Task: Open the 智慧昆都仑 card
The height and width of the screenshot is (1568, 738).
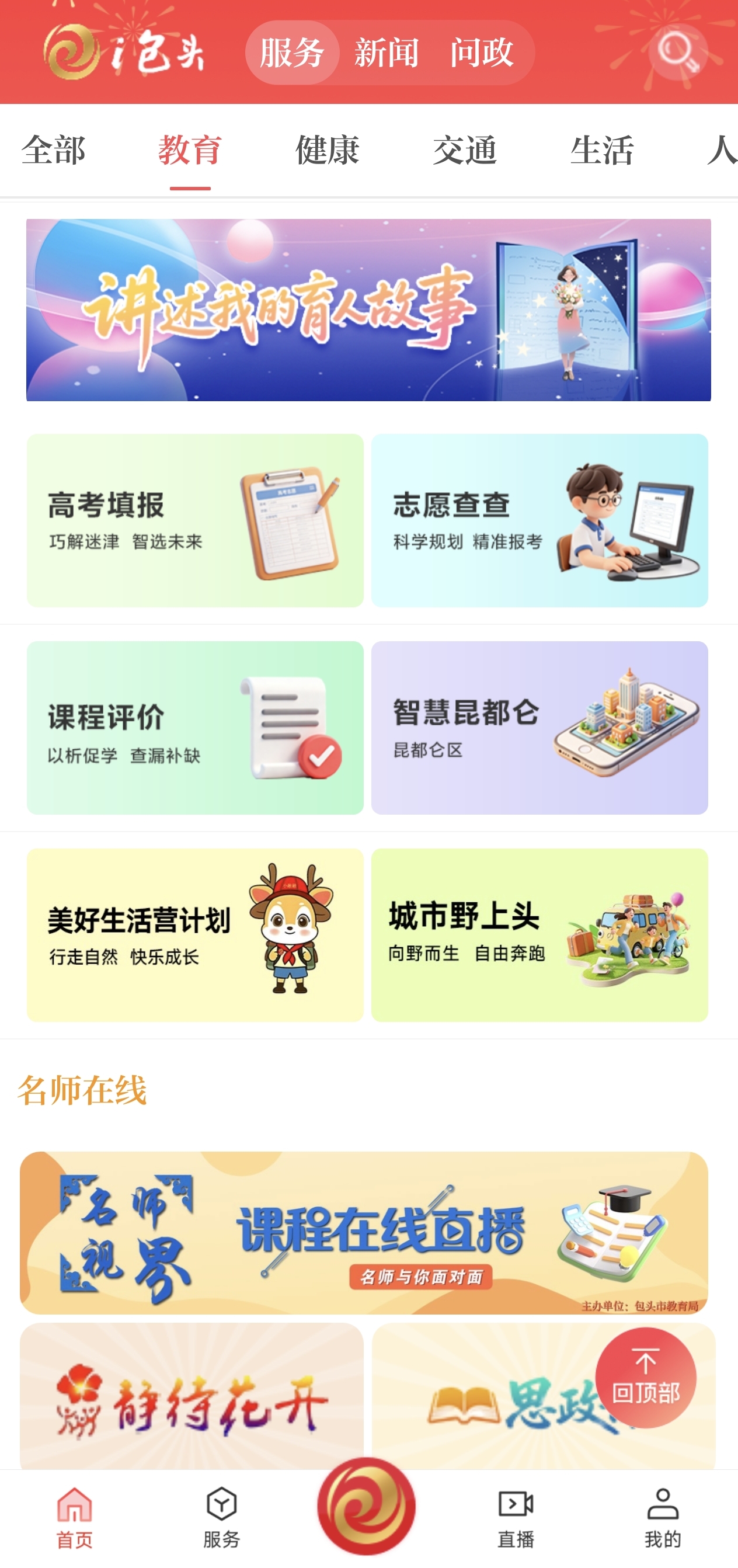Action: (x=539, y=728)
